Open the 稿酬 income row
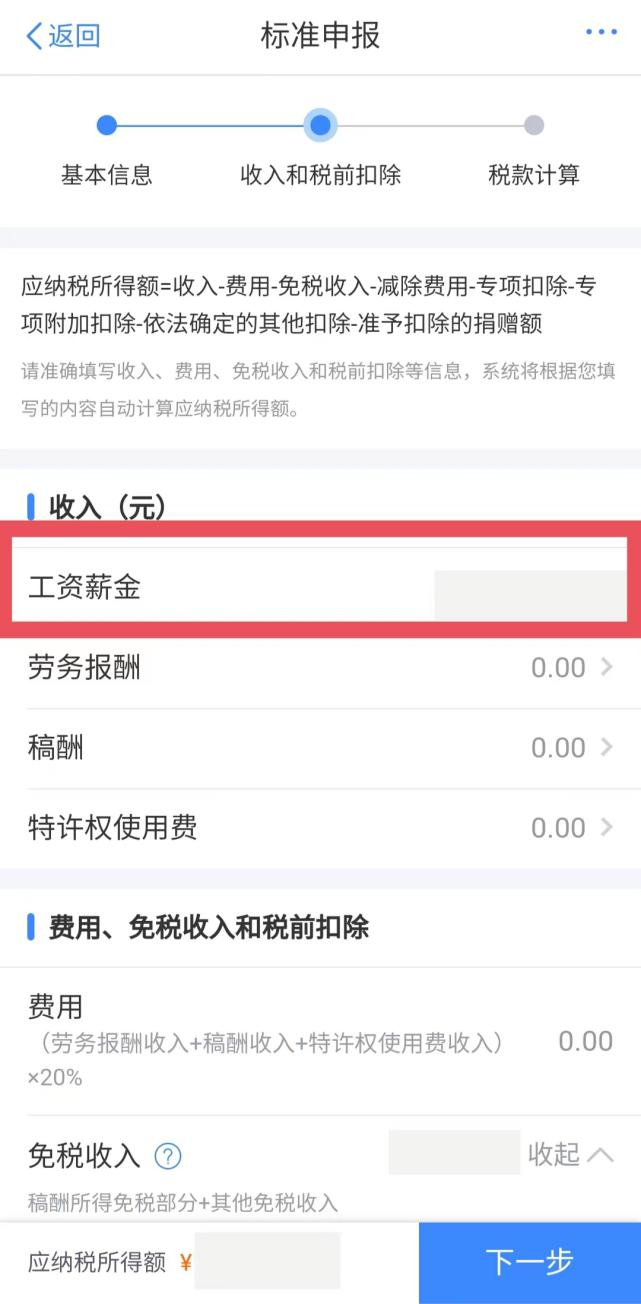The height and width of the screenshot is (1304, 641). [320, 748]
